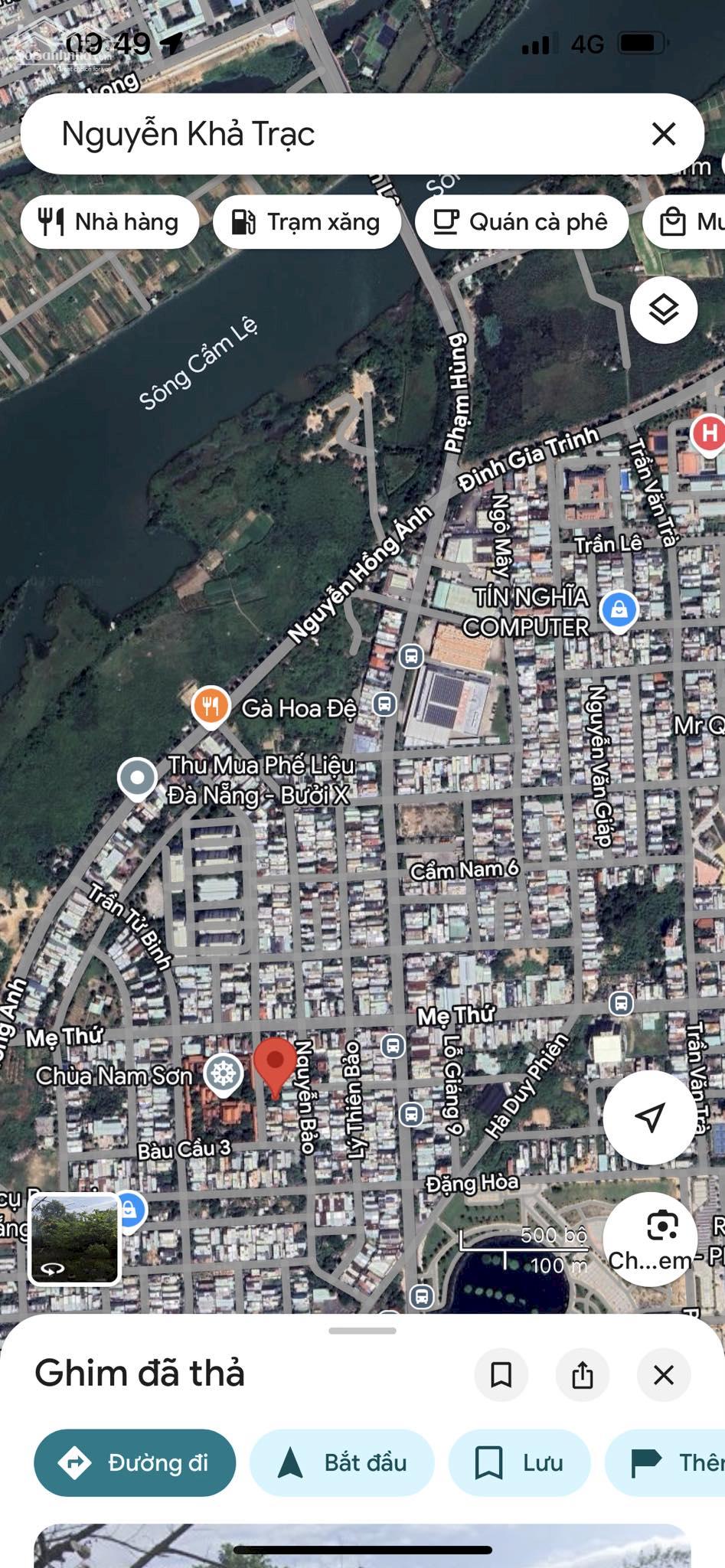Tap the Thu Mua Phế Liệu Đà Nẵng marker

coord(138,778)
